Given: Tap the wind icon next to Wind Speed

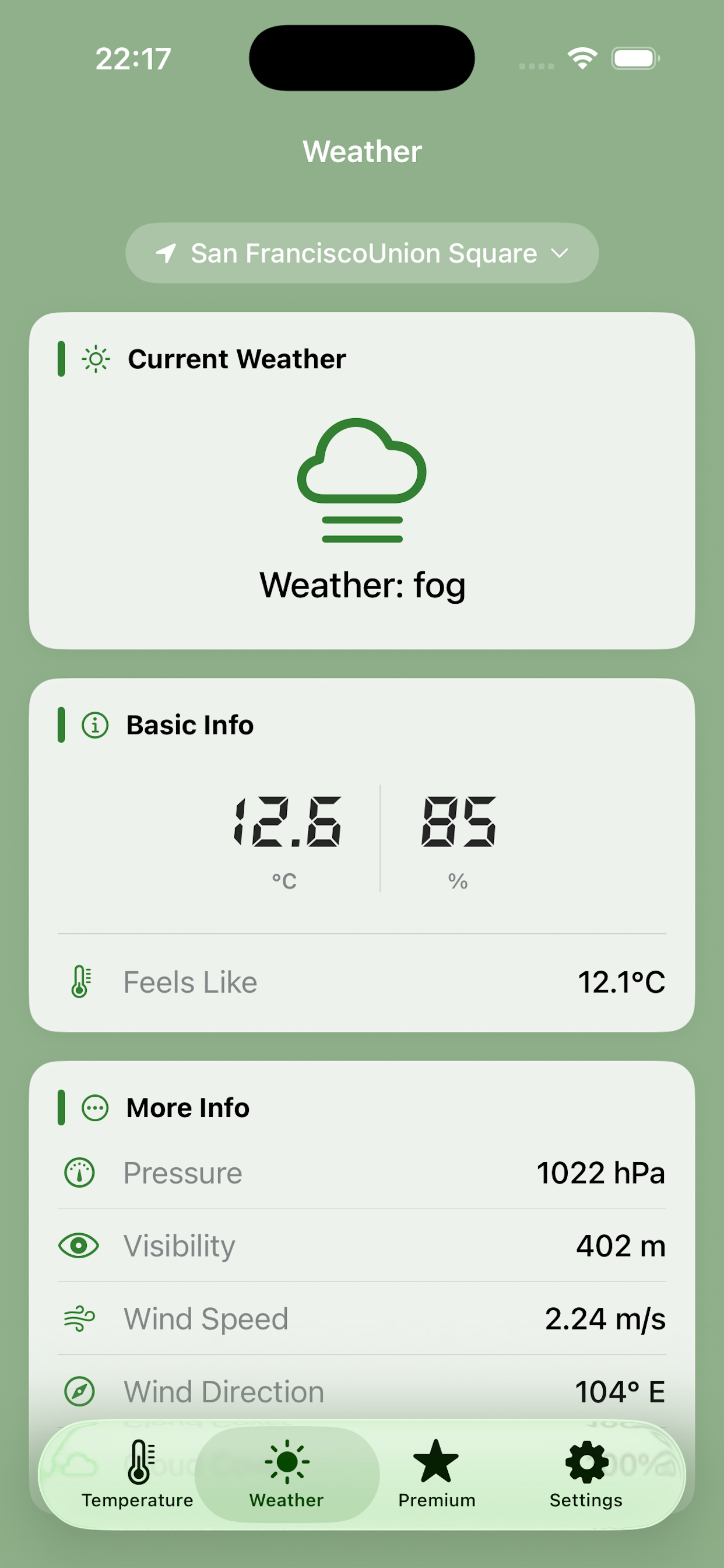Looking at the screenshot, I should tap(80, 1319).
